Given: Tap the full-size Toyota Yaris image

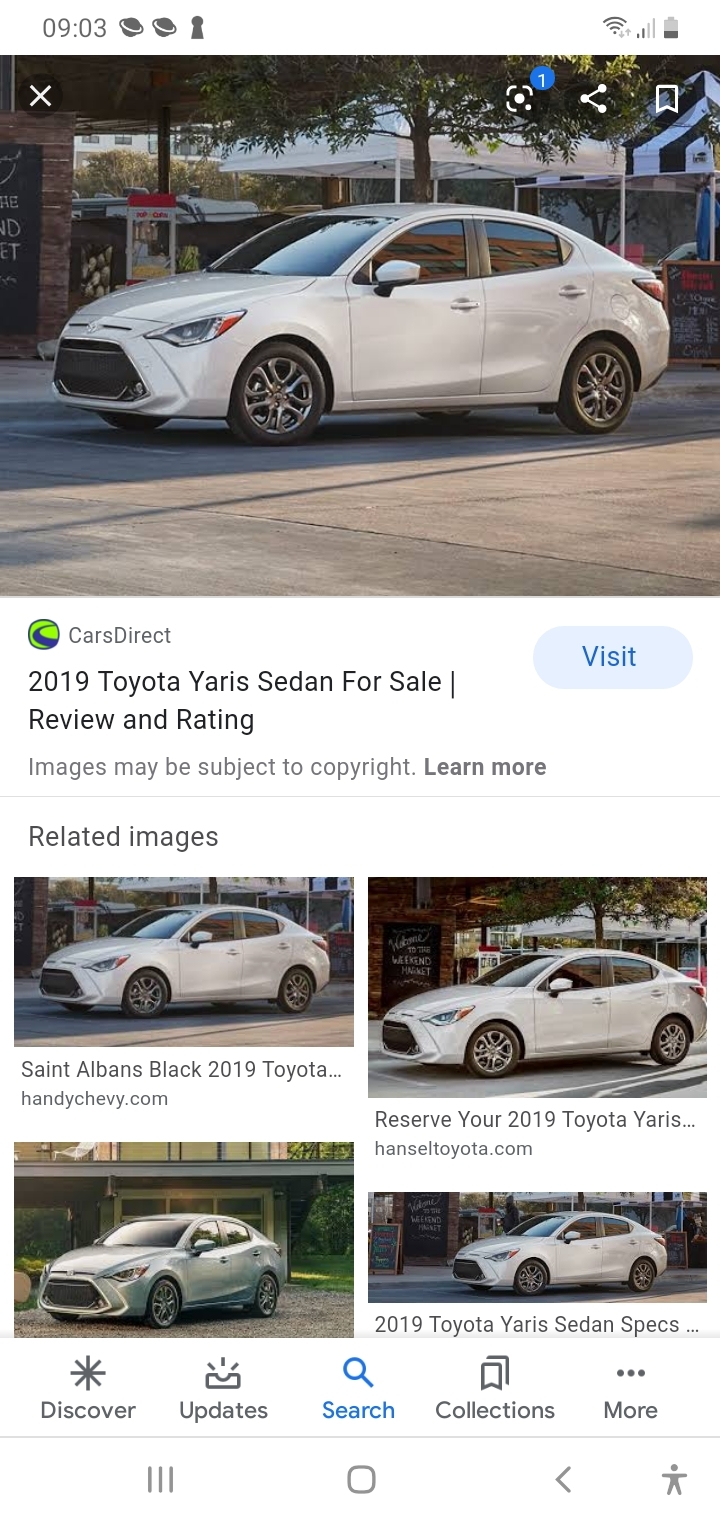Looking at the screenshot, I should 360,326.
